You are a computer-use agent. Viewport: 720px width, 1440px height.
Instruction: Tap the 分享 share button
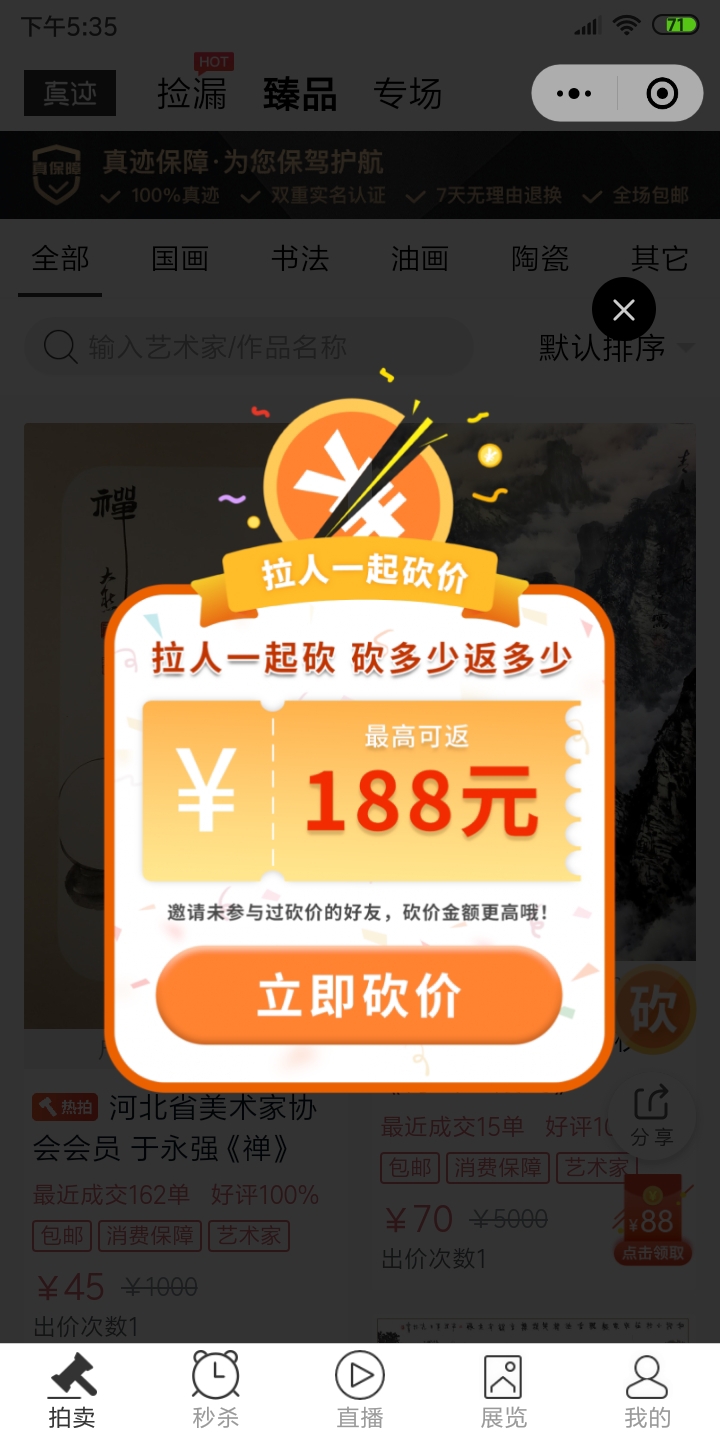tap(652, 1116)
